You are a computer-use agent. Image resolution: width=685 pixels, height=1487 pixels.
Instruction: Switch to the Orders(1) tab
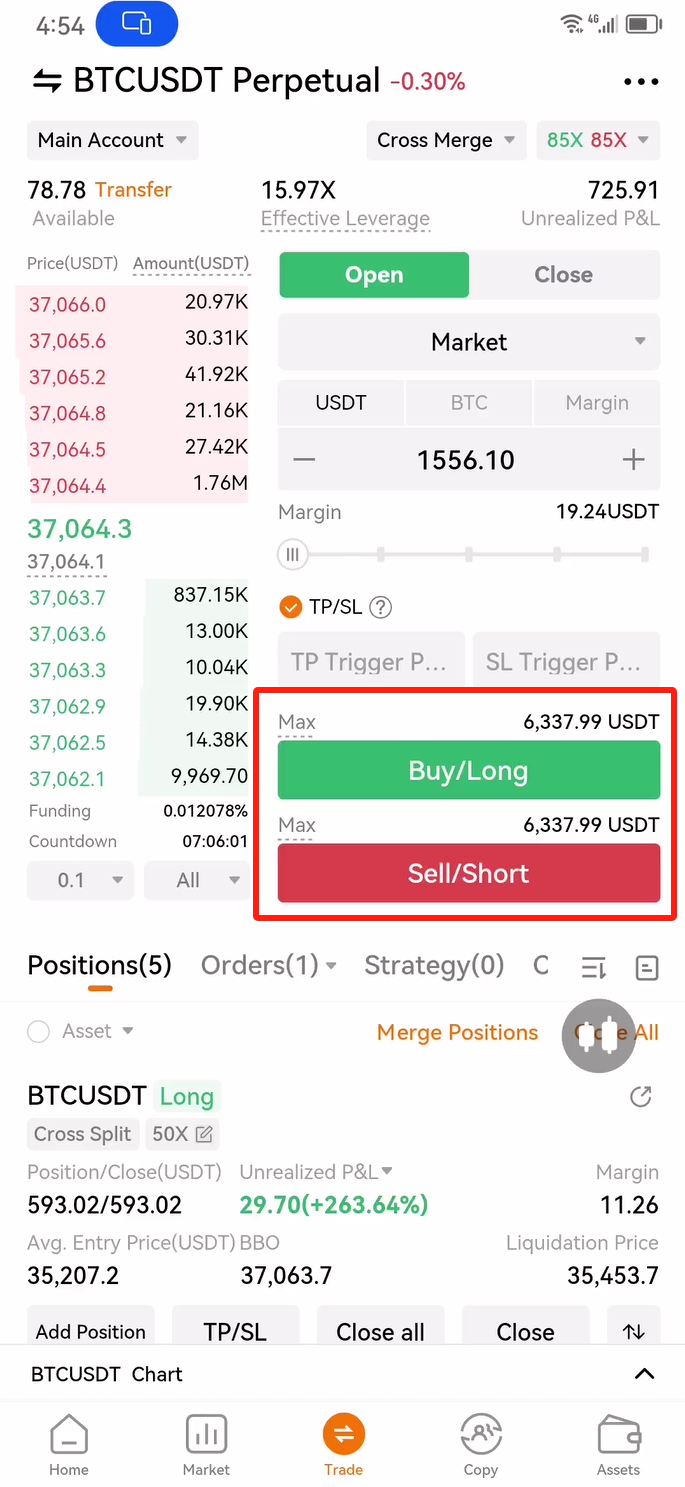(269, 965)
